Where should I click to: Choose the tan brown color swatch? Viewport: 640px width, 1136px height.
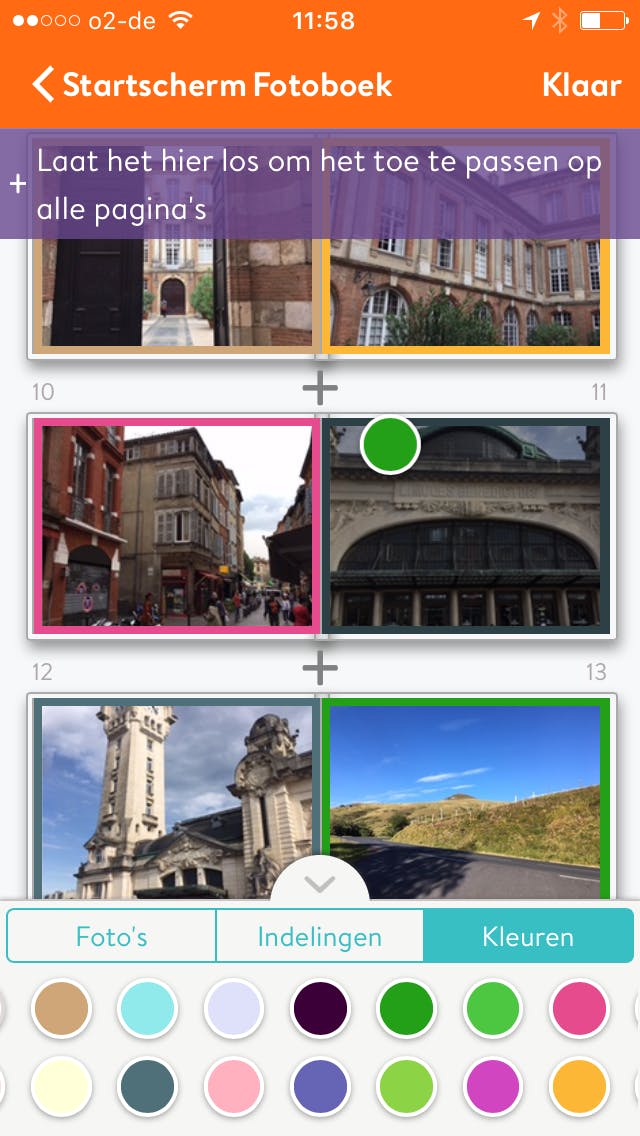[x=62, y=1008]
